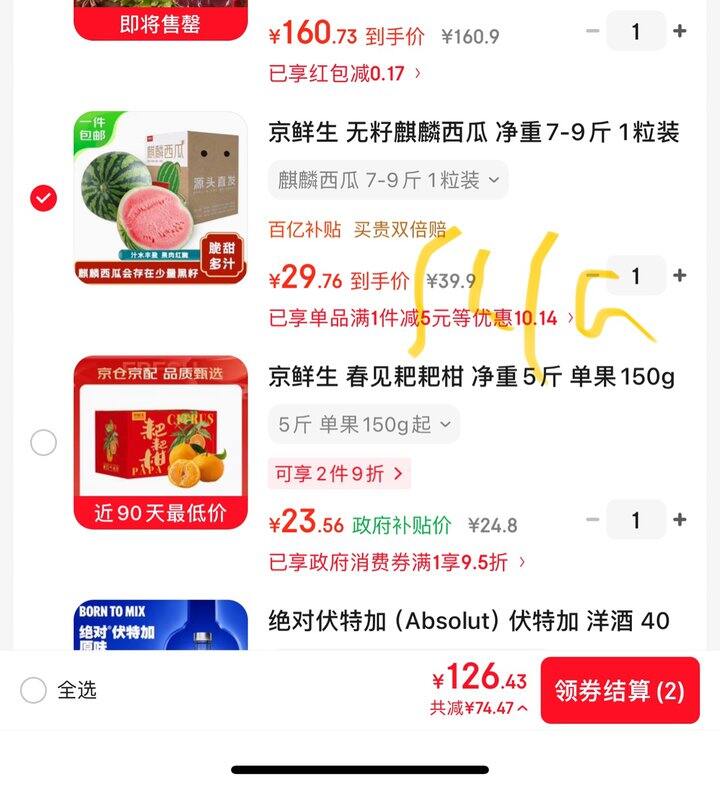Increase quantity of 春见耙耙柑
720x788 pixels.
680,520
